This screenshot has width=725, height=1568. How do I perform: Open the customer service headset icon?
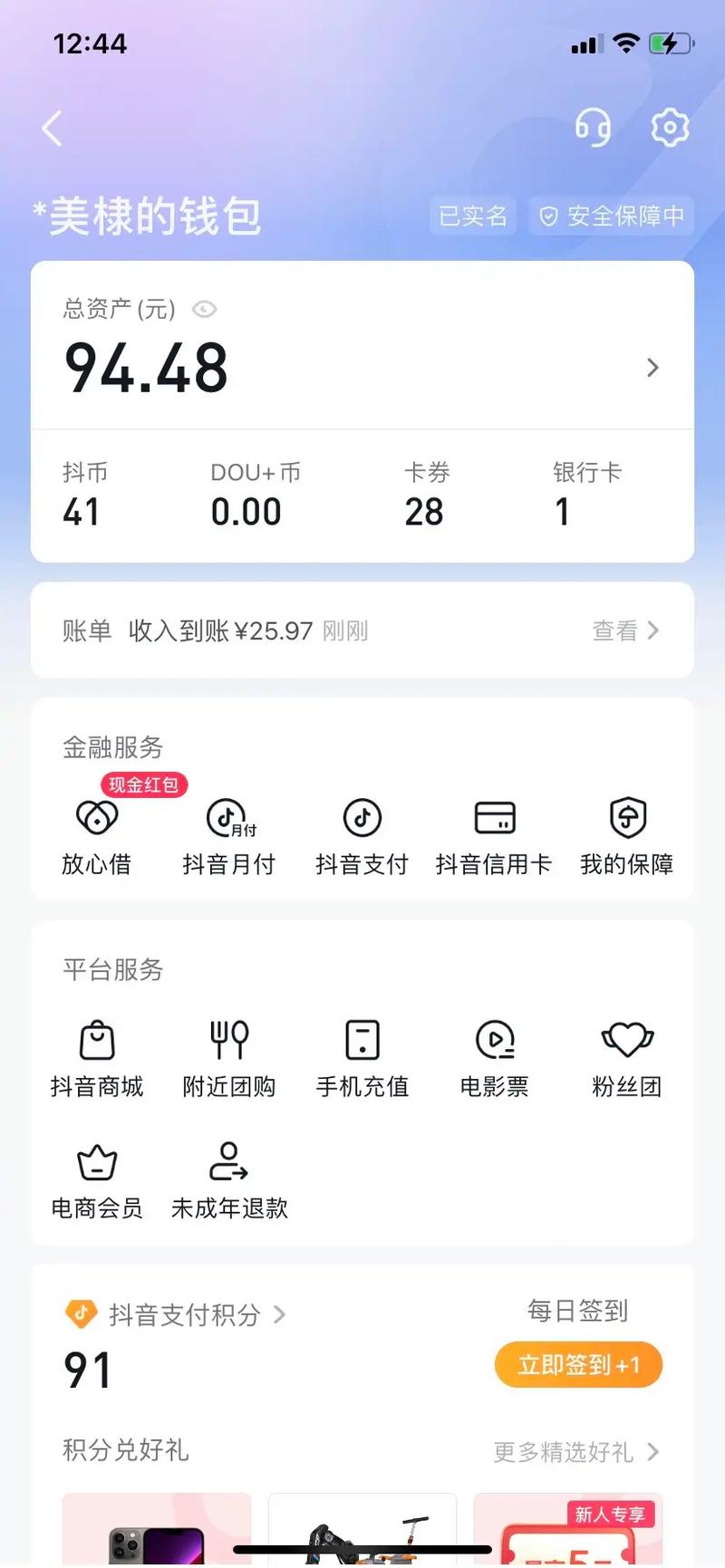(594, 128)
